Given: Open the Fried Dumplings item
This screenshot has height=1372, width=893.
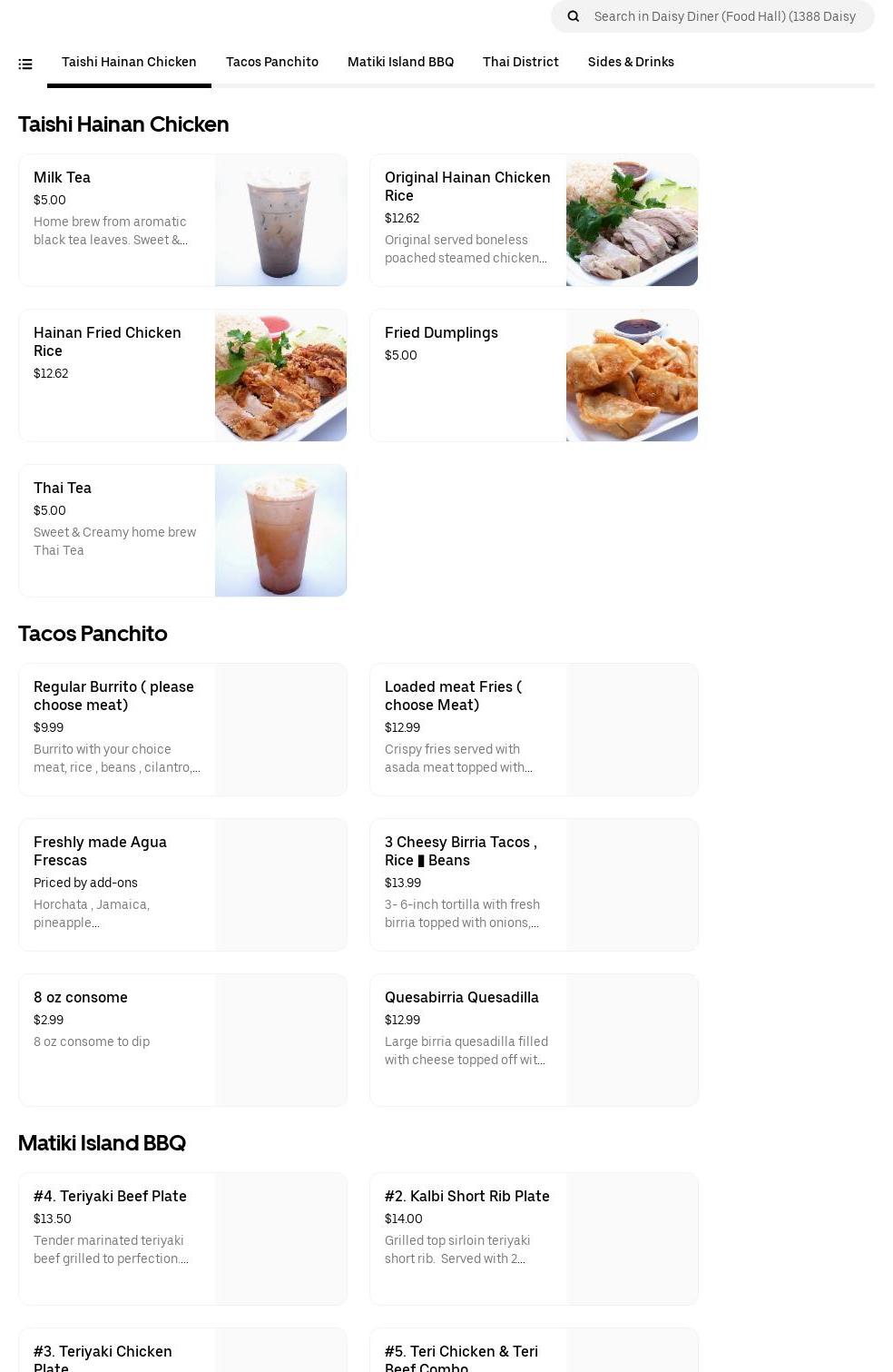Looking at the screenshot, I should tap(534, 375).
